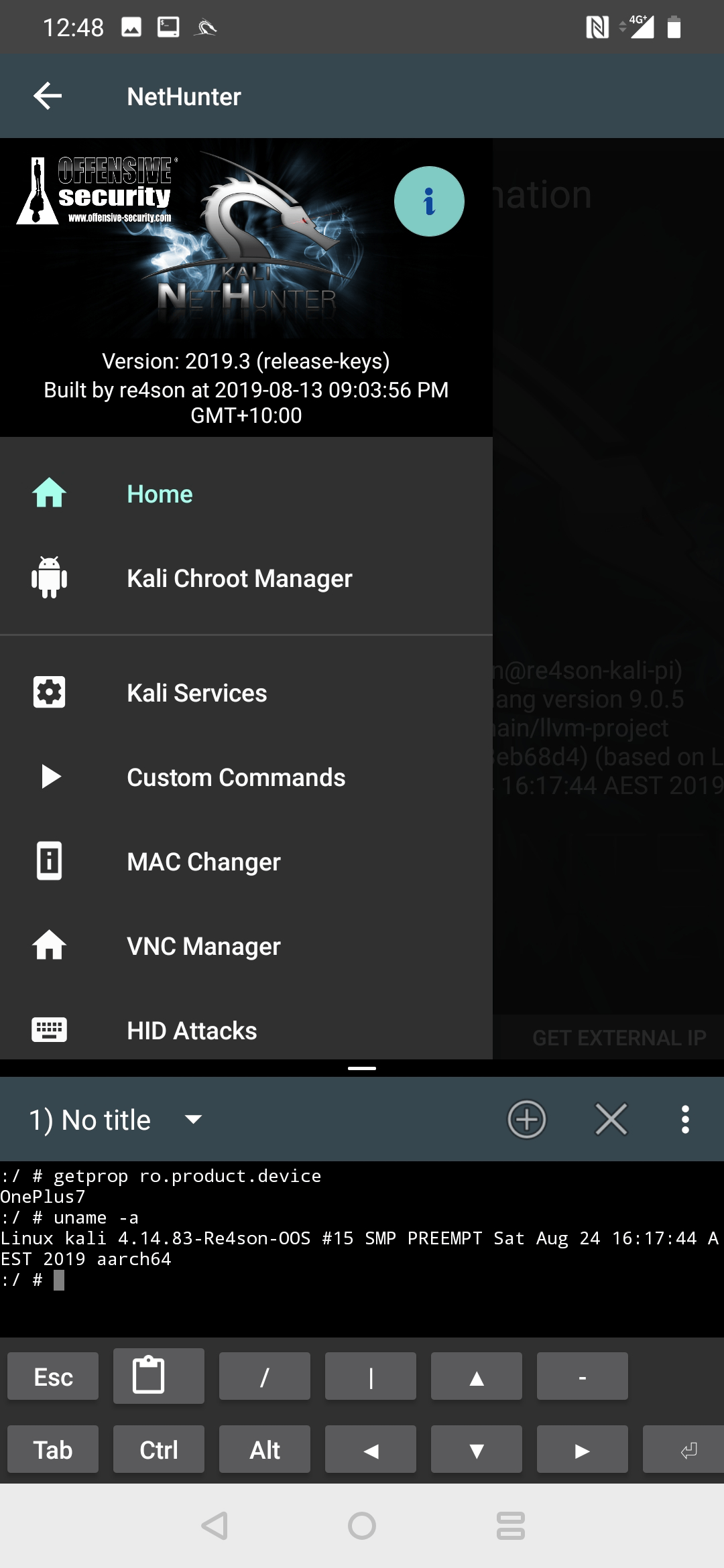Tap the back arrow in NetHunter bar
The width and height of the screenshot is (724, 1568).
click(48, 96)
